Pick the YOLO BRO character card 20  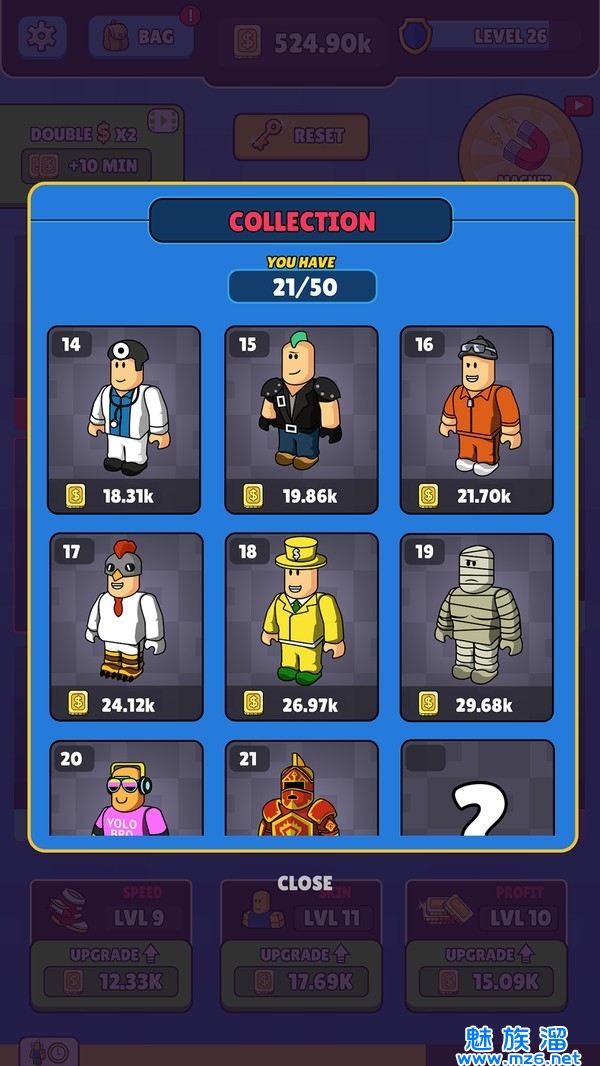(x=126, y=789)
